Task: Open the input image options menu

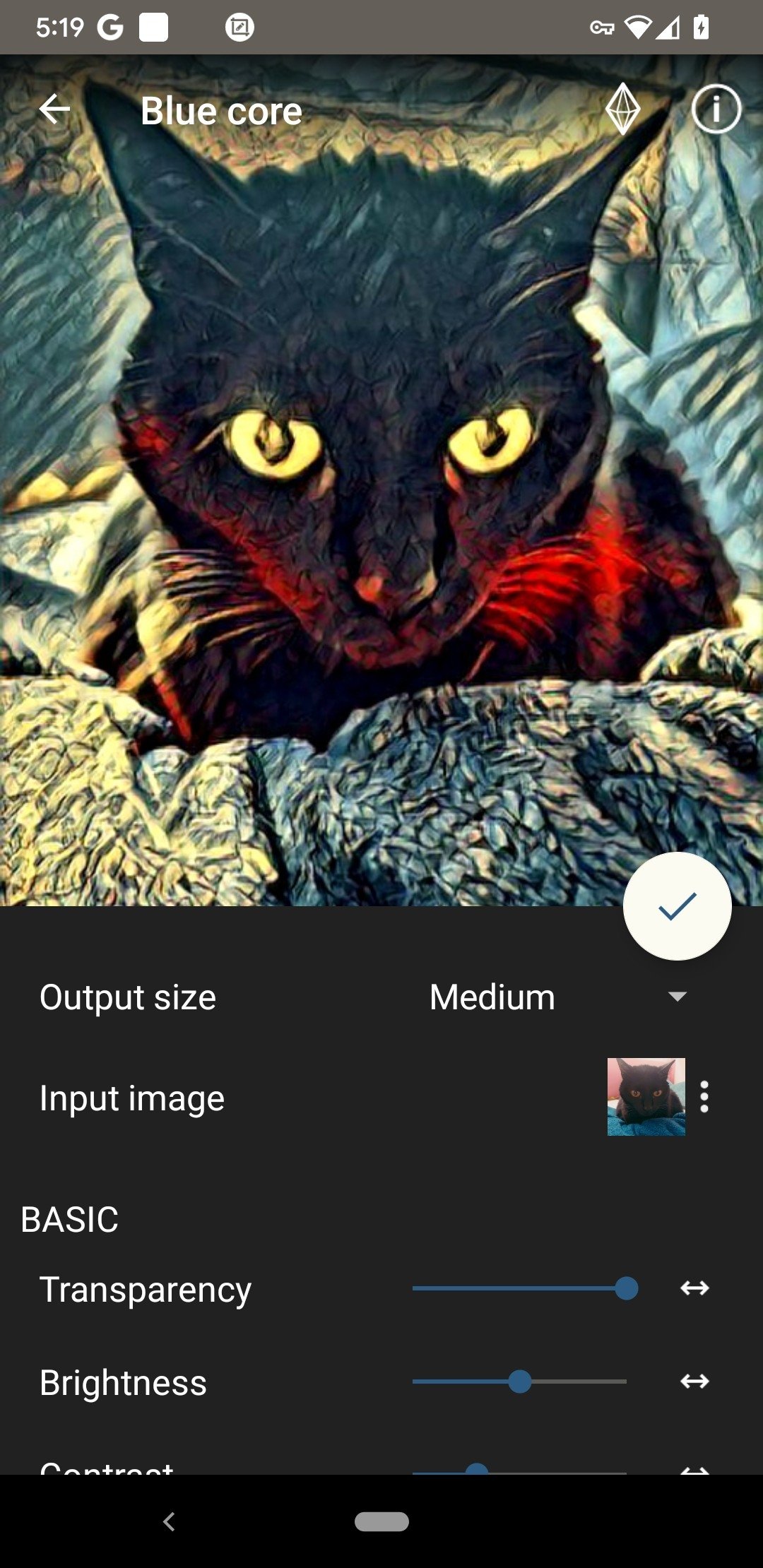Action: click(x=704, y=1097)
